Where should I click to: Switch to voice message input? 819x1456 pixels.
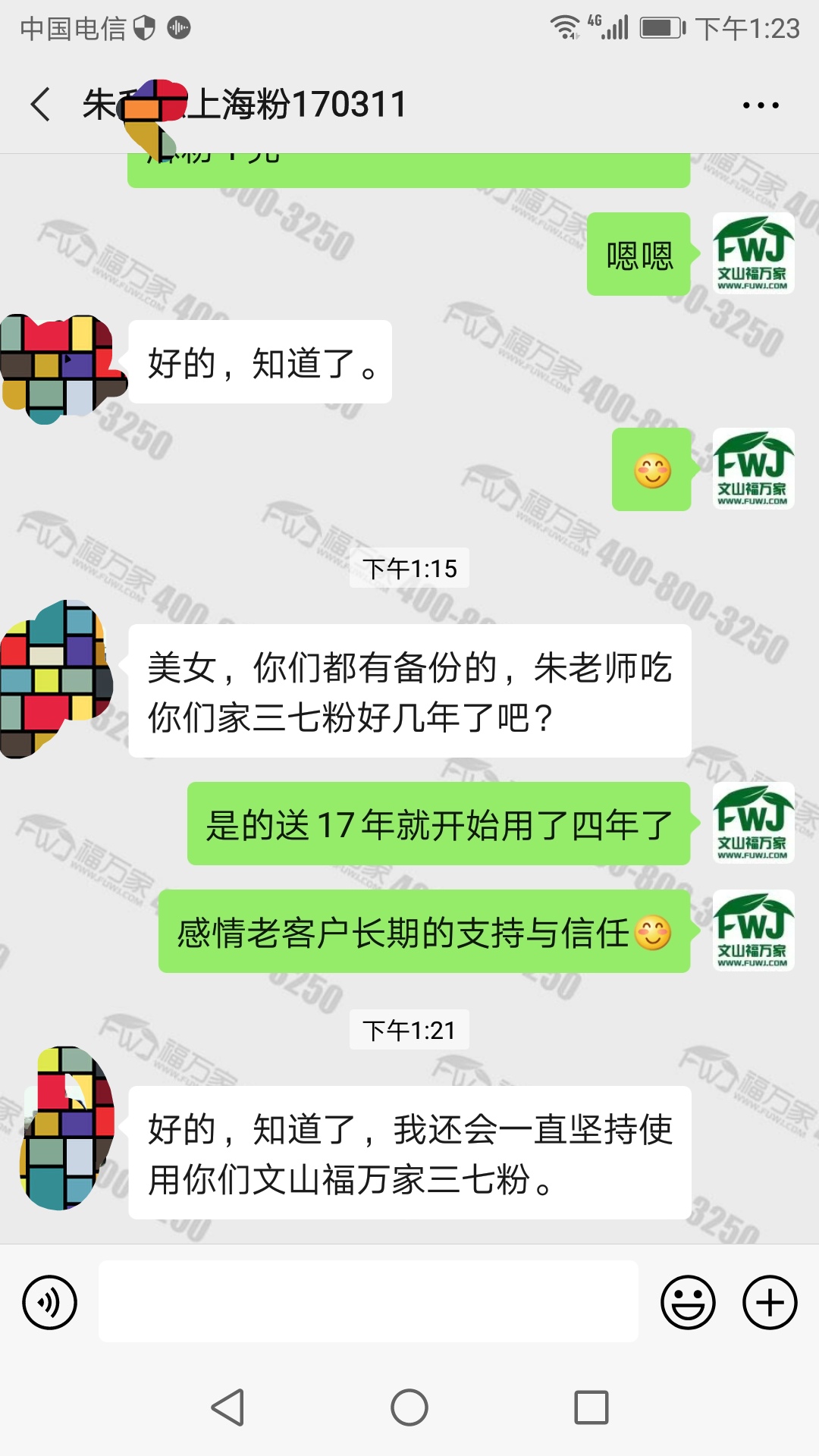[50, 1302]
